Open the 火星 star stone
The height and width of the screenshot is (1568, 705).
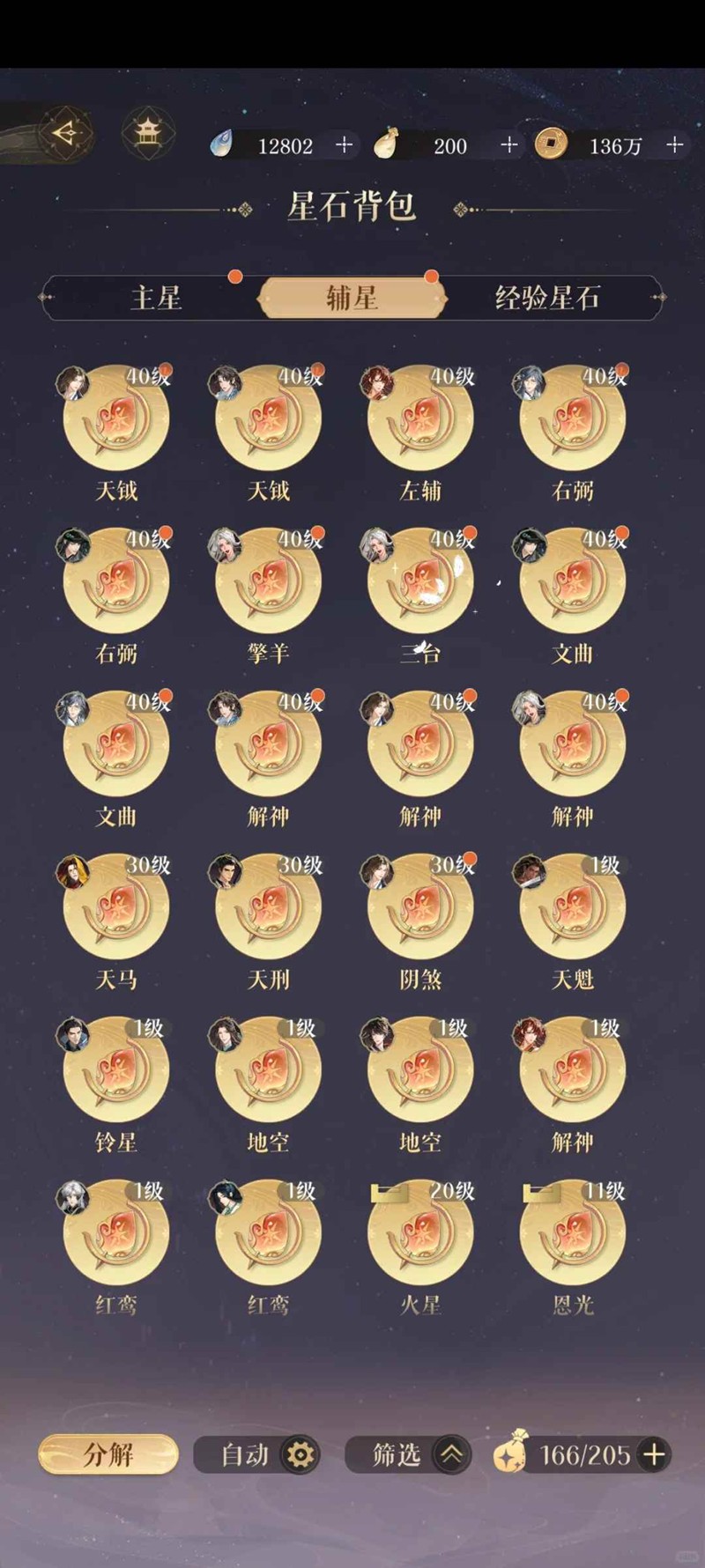point(420,1232)
